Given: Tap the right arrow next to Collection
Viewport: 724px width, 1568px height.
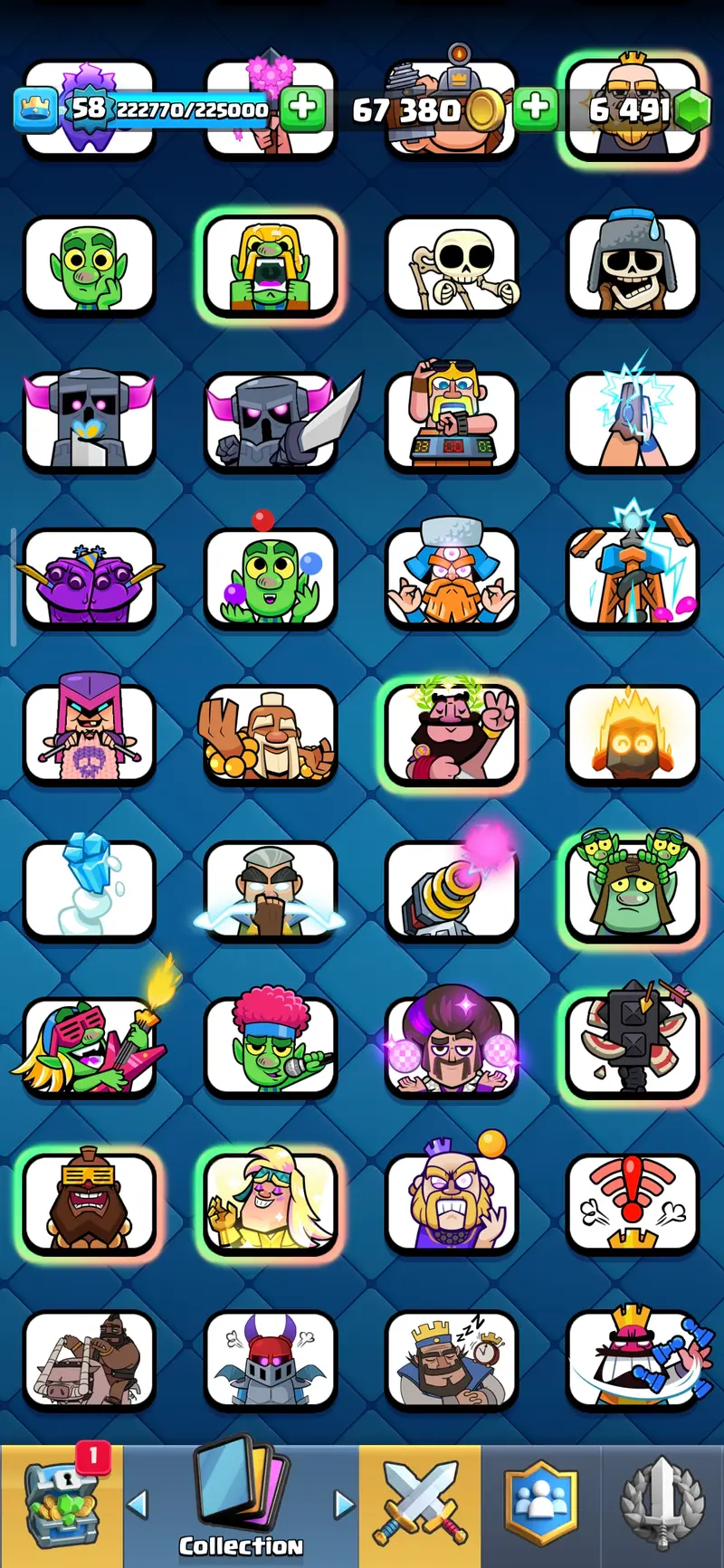Looking at the screenshot, I should pos(343,1504).
